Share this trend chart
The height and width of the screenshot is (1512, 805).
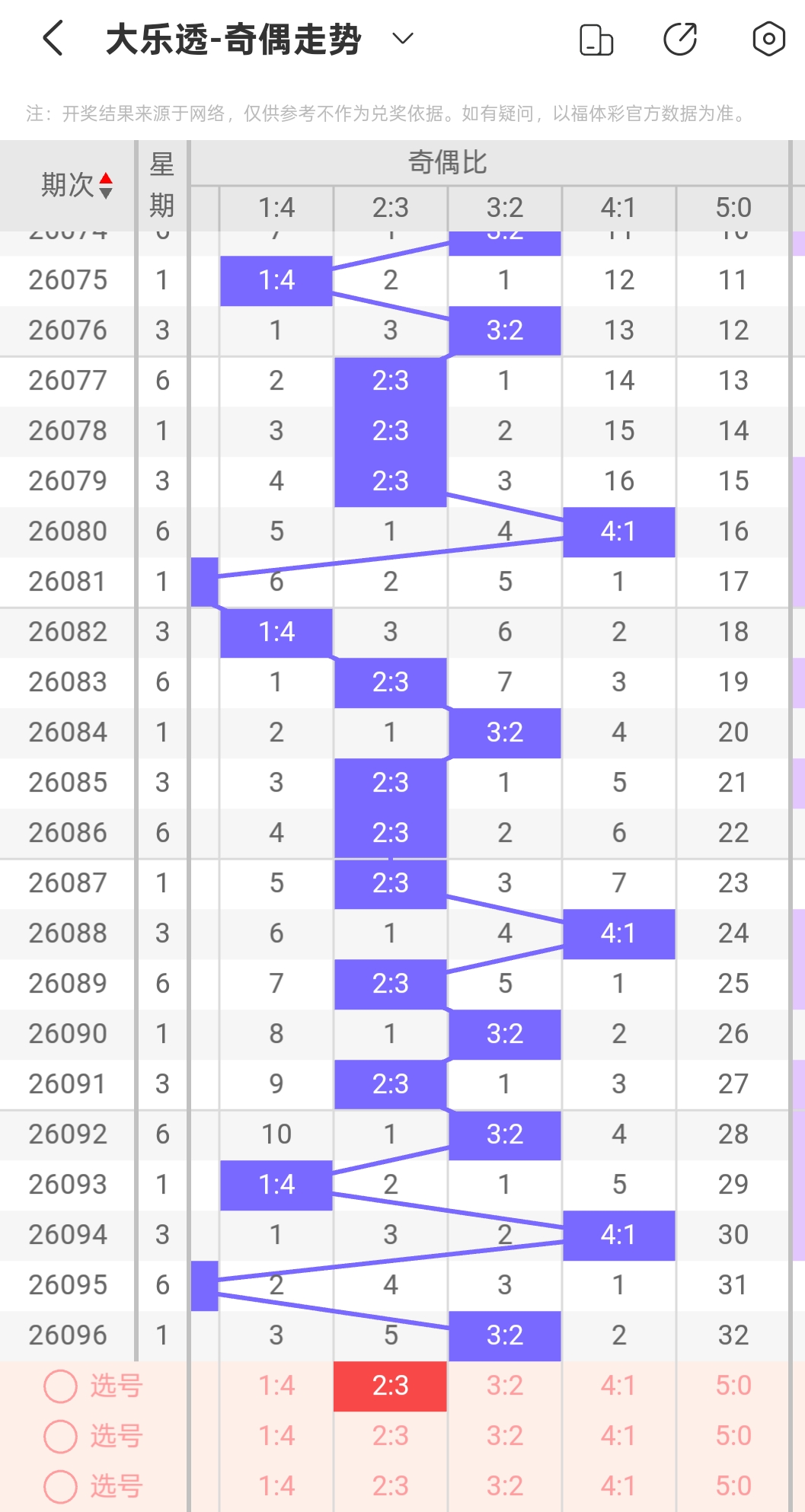(680, 40)
